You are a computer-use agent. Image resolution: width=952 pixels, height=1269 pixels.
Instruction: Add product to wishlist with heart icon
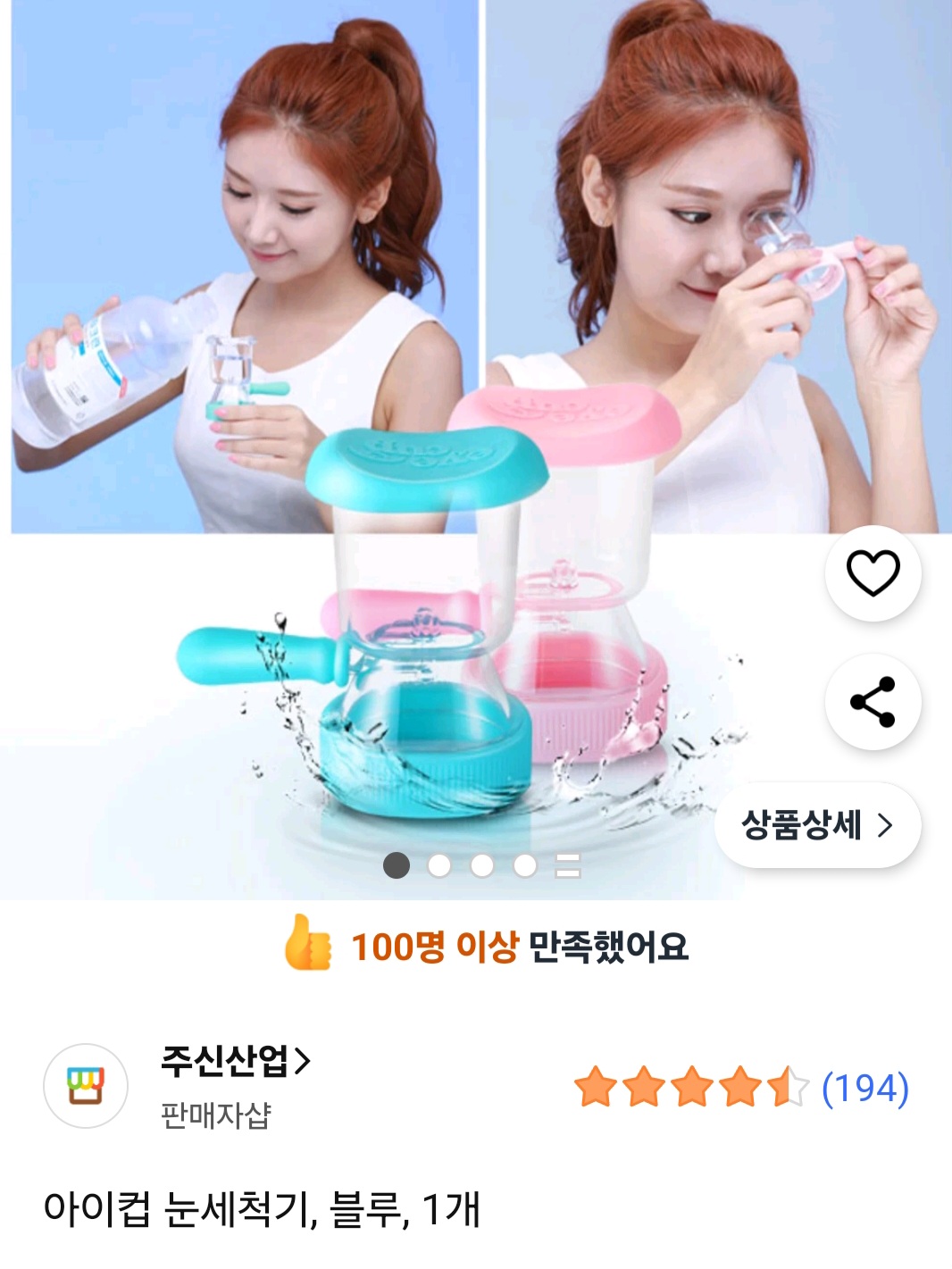pyautogui.click(x=873, y=573)
